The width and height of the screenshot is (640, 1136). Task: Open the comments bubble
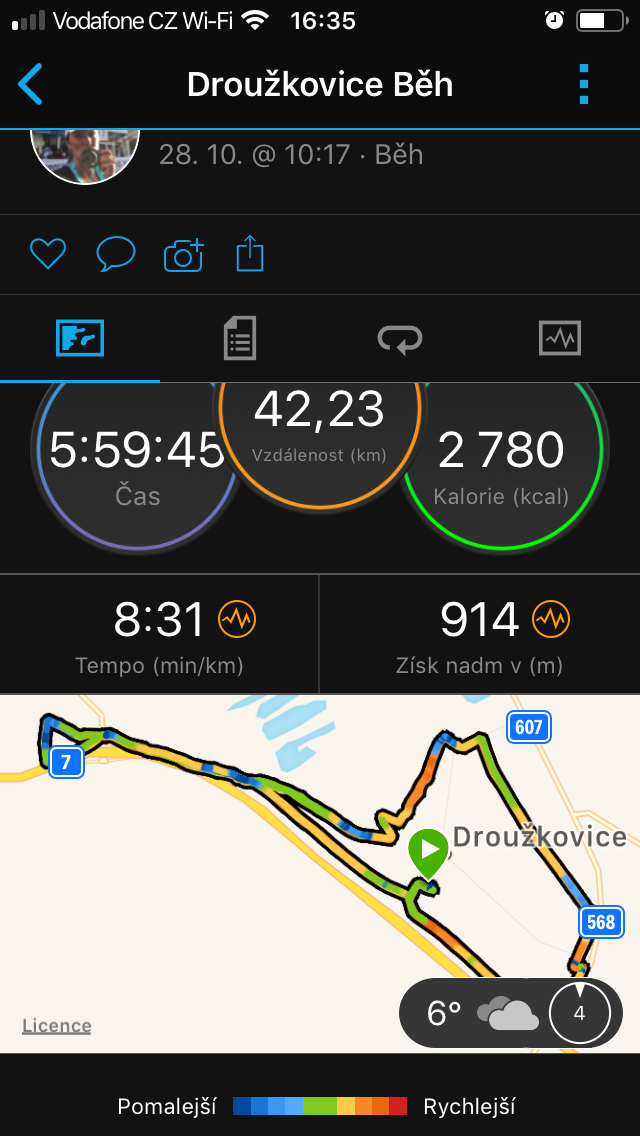(x=116, y=254)
